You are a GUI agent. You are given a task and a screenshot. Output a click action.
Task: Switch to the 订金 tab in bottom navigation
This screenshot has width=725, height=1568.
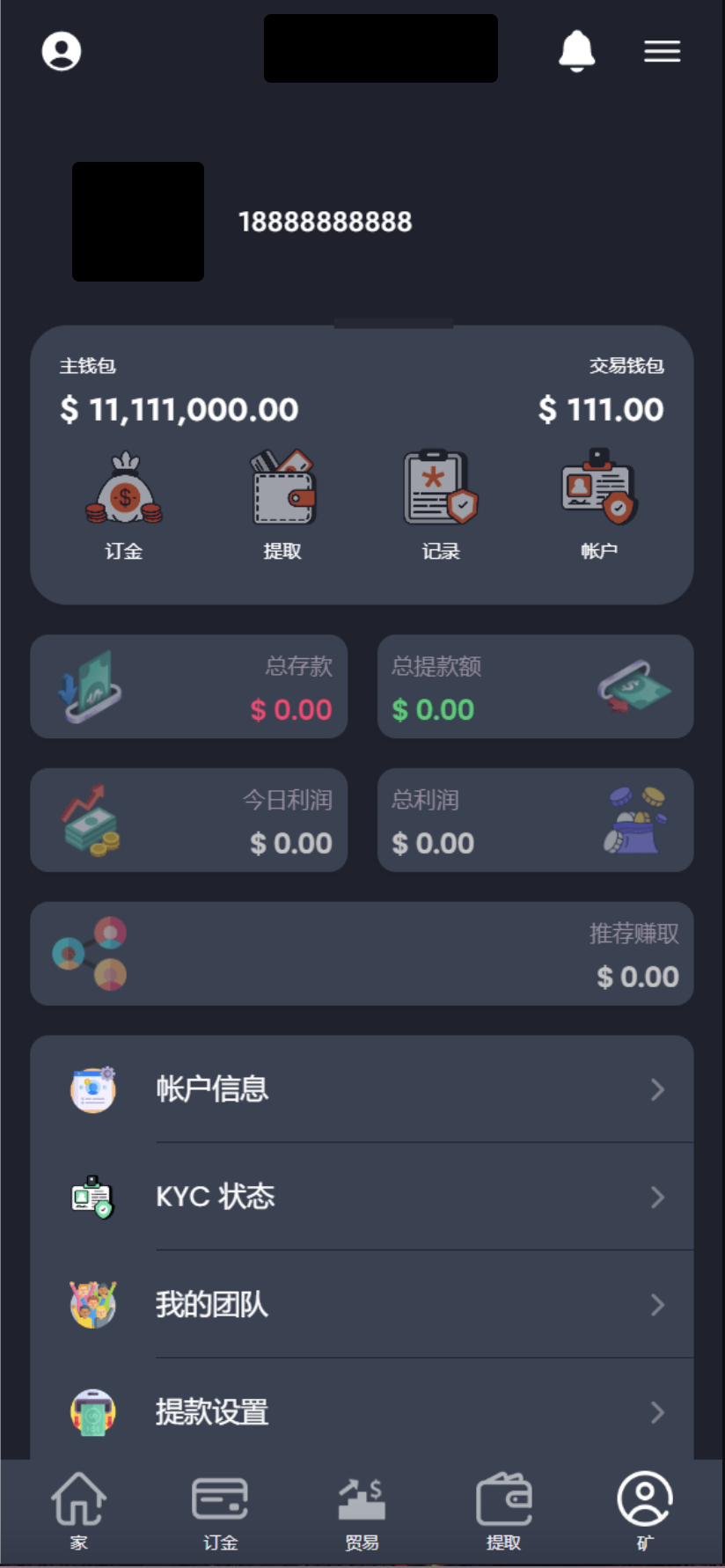tap(220, 1512)
